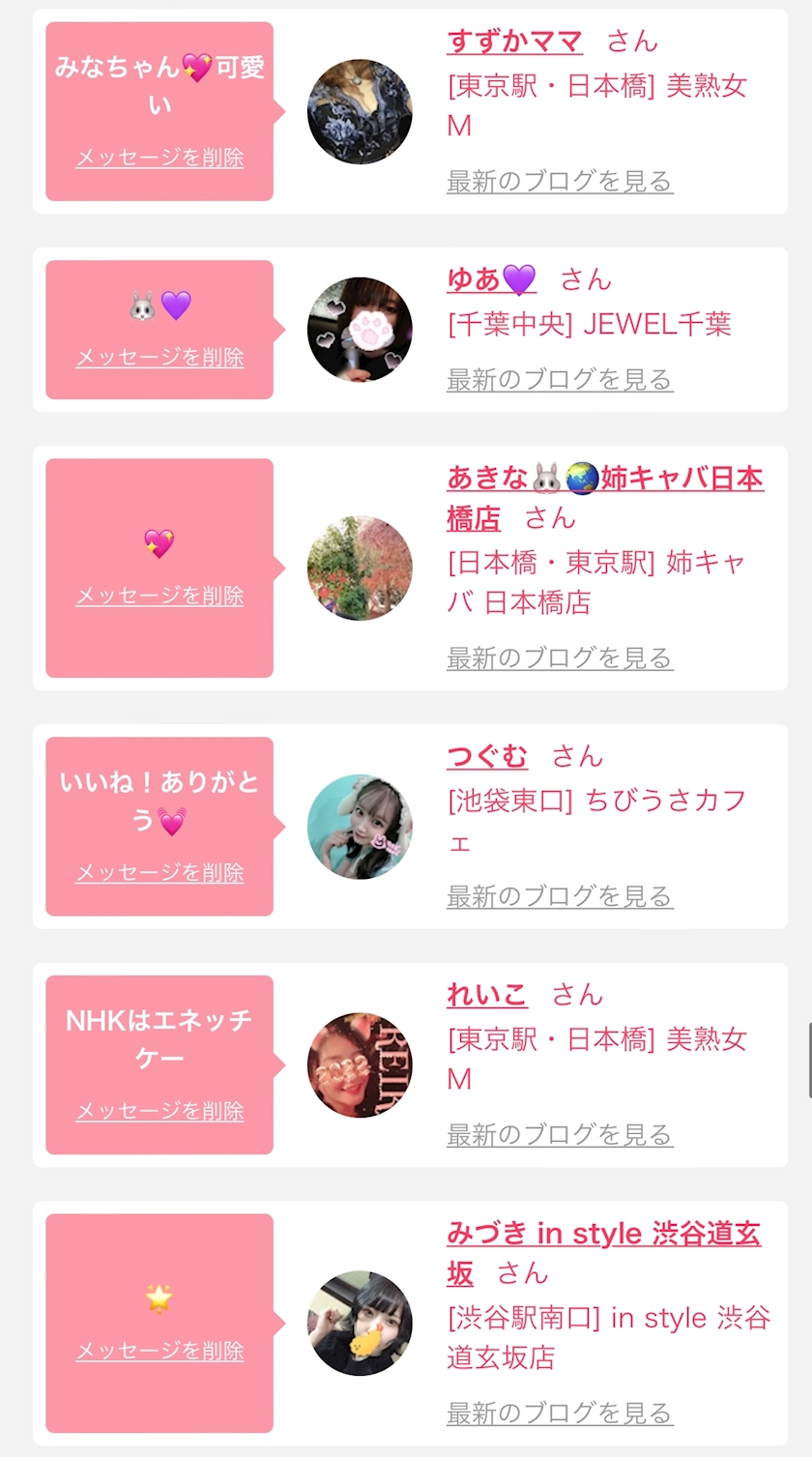812x1457 pixels.
Task: Open ゆあ's profile link
Action: pos(491,279)
